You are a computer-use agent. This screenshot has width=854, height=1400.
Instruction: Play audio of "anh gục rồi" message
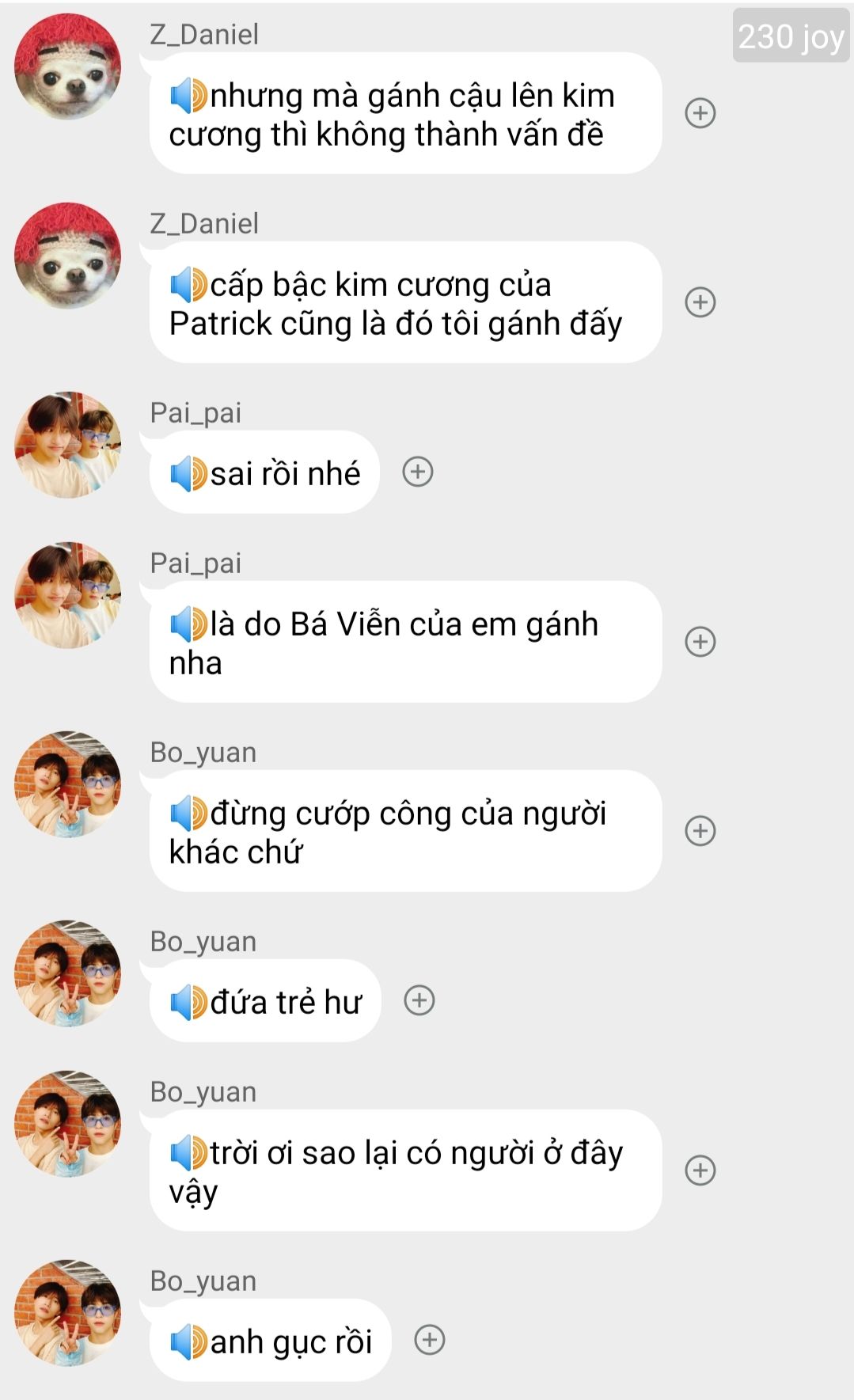[188, 1342]
